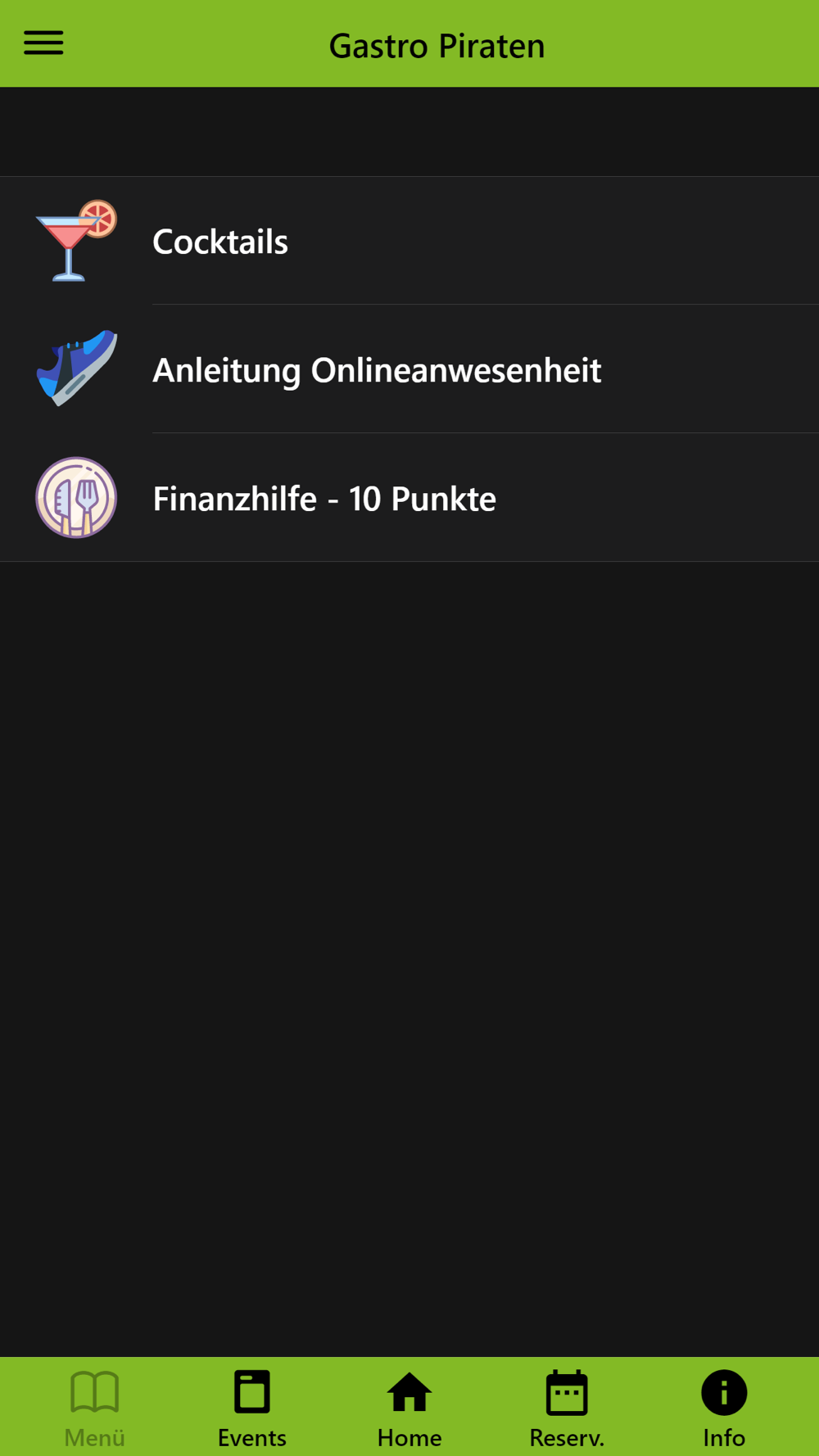Open Anleitung Onlineanwesenheit
The image size is (819, 1456).
377,370
